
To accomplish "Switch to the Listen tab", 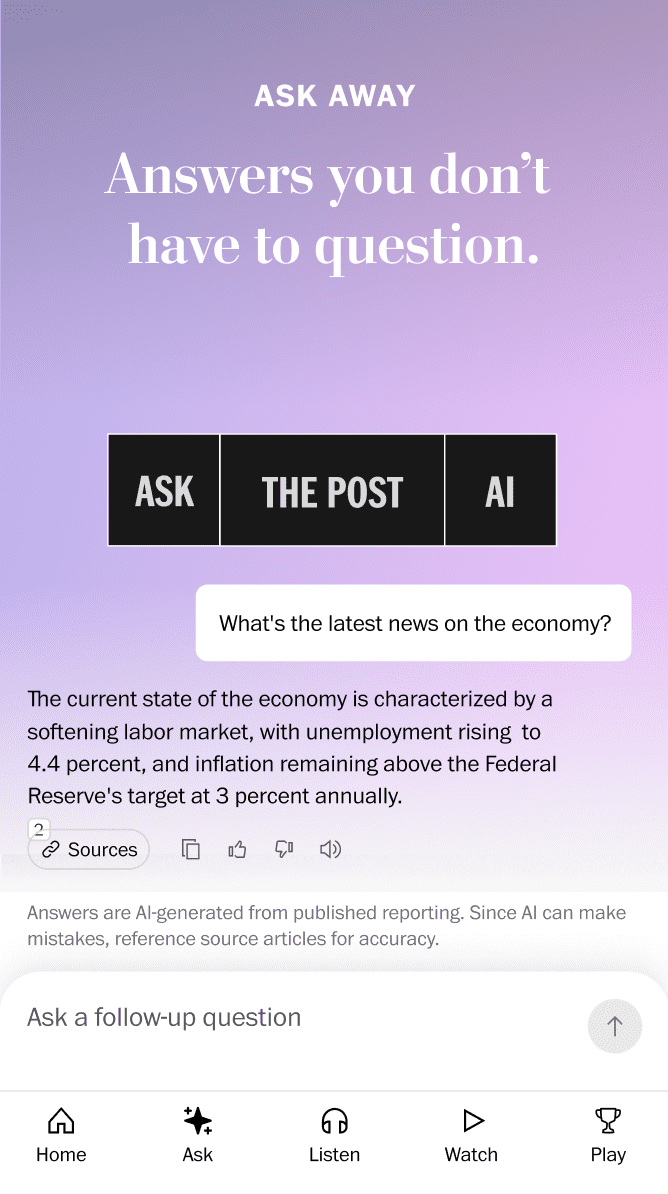I will coord(334,1135).
